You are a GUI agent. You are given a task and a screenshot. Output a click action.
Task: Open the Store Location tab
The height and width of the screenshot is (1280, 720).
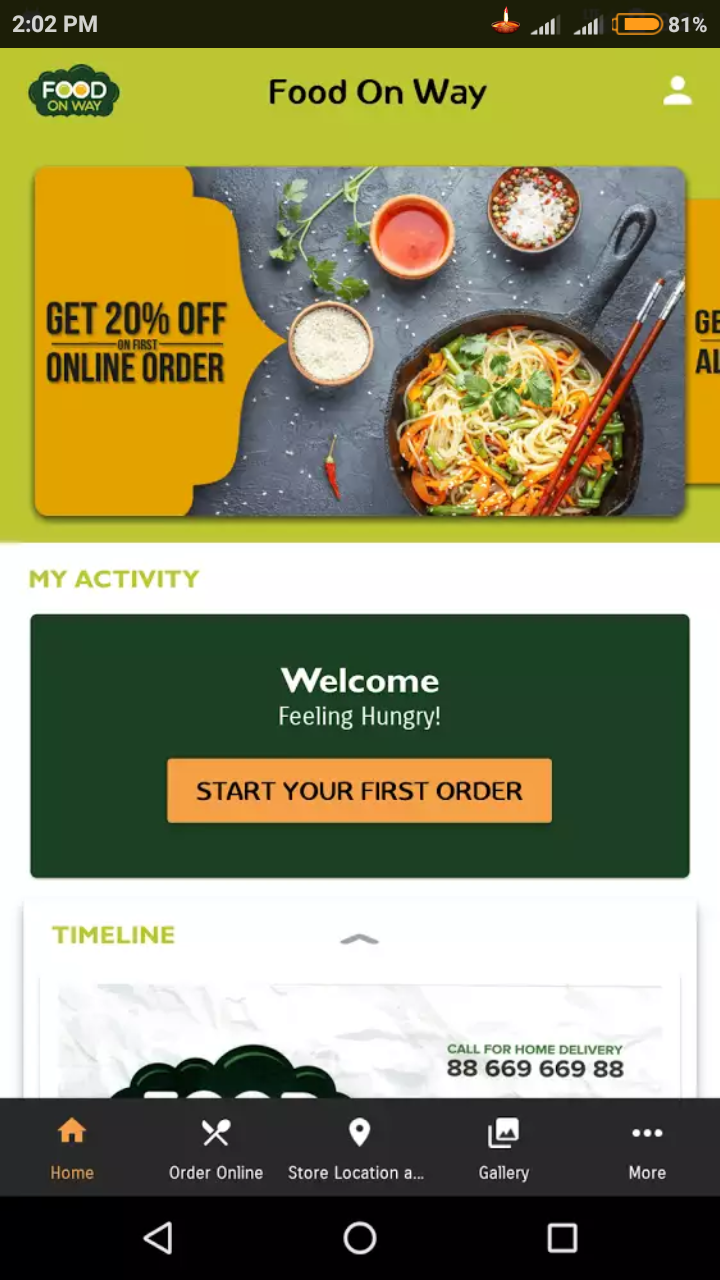tap(358, 1148)
